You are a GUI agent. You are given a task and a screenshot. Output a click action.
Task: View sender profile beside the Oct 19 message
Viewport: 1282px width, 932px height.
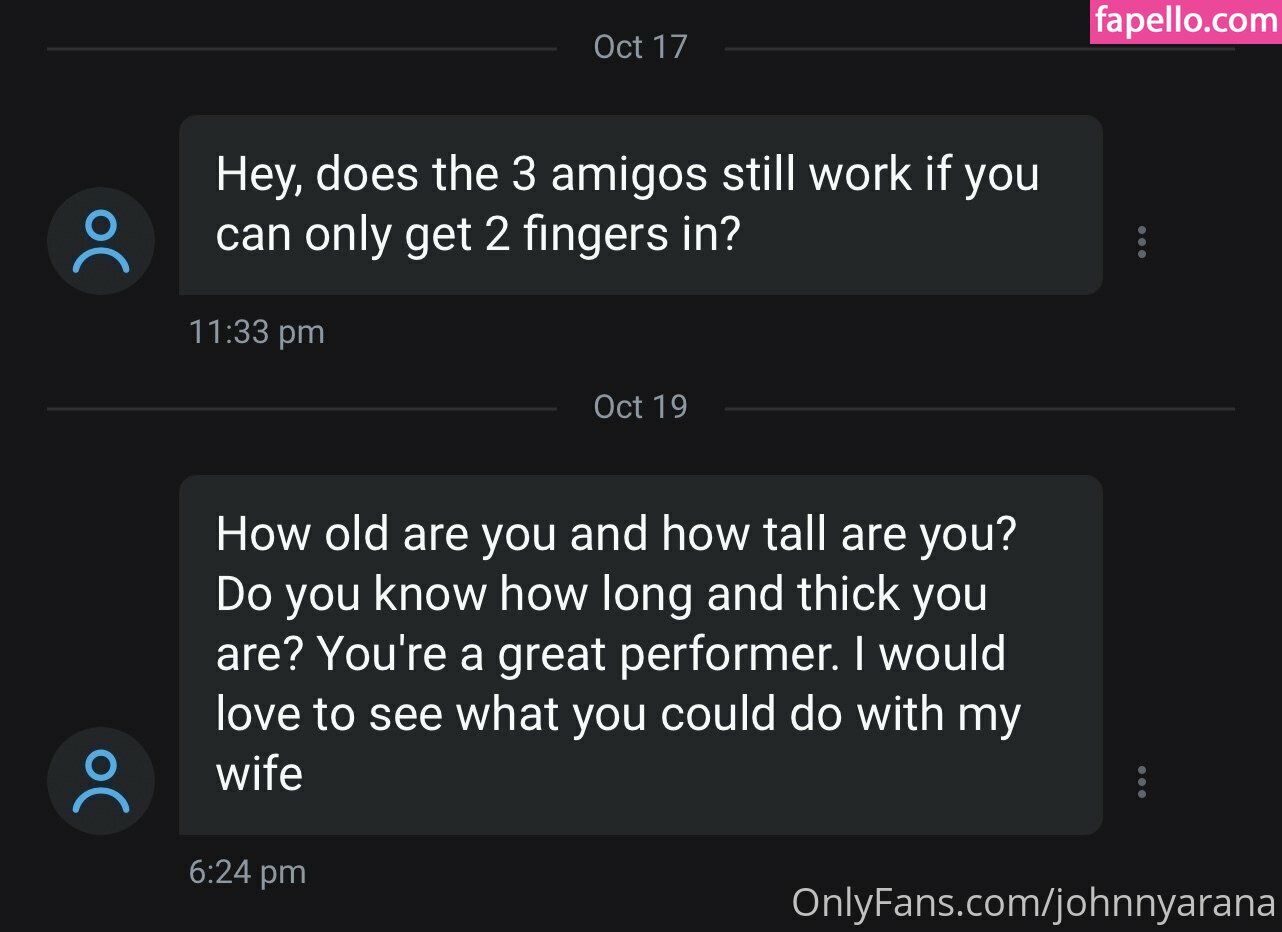coord(101,781)
